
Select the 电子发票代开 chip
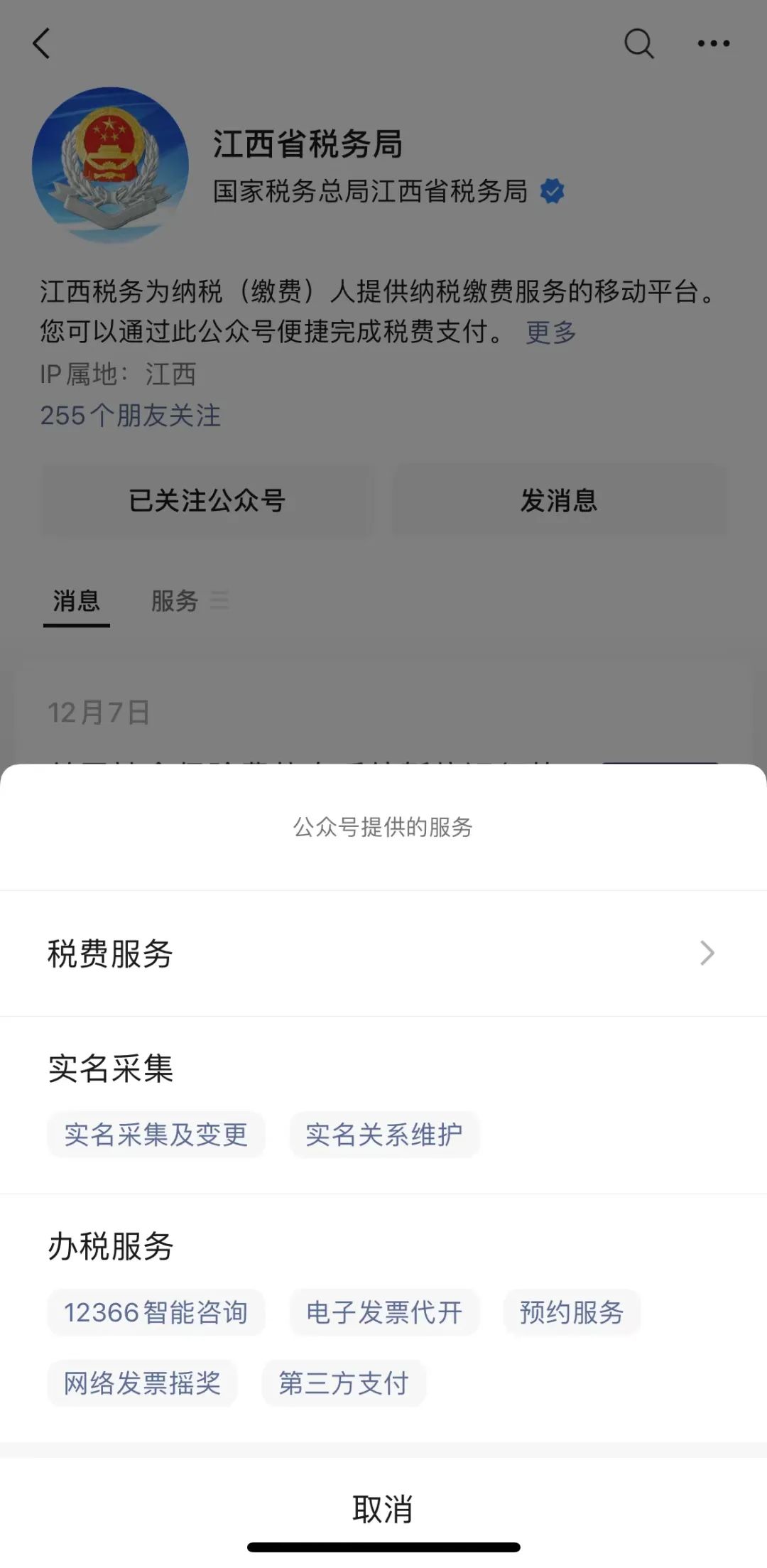(384, 1312)
